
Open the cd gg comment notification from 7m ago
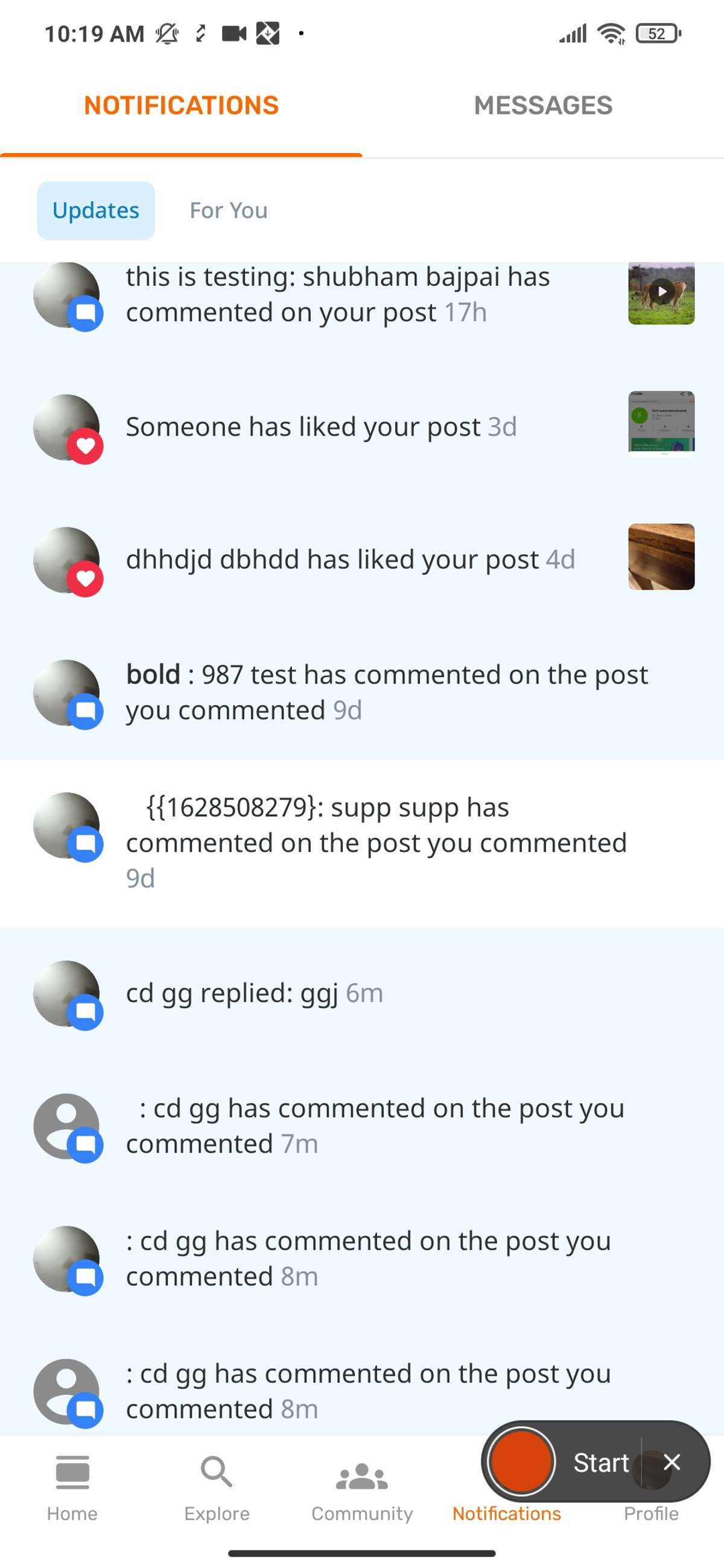tap(375, 1126)
